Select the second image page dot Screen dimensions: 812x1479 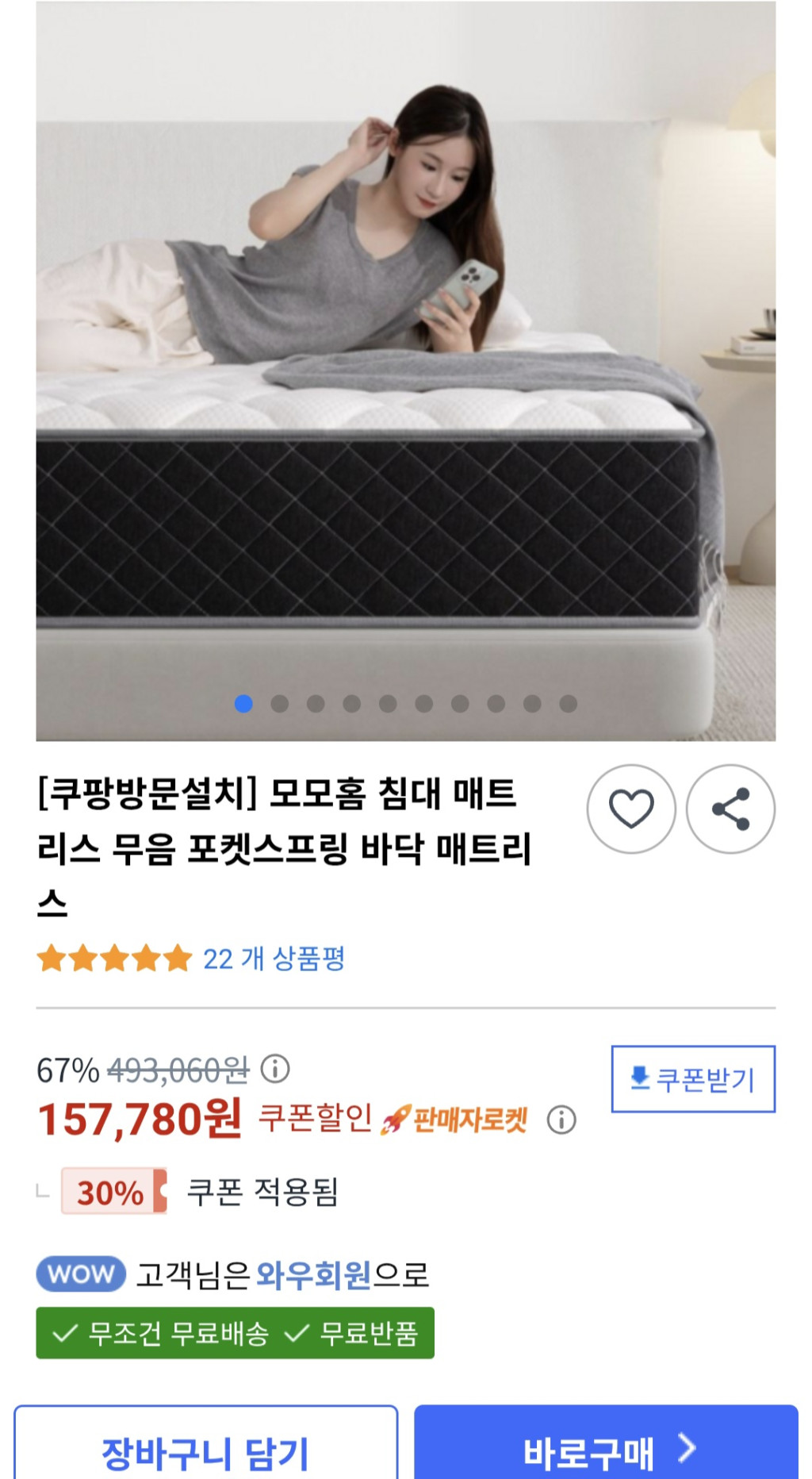click(x=280, y=704)
